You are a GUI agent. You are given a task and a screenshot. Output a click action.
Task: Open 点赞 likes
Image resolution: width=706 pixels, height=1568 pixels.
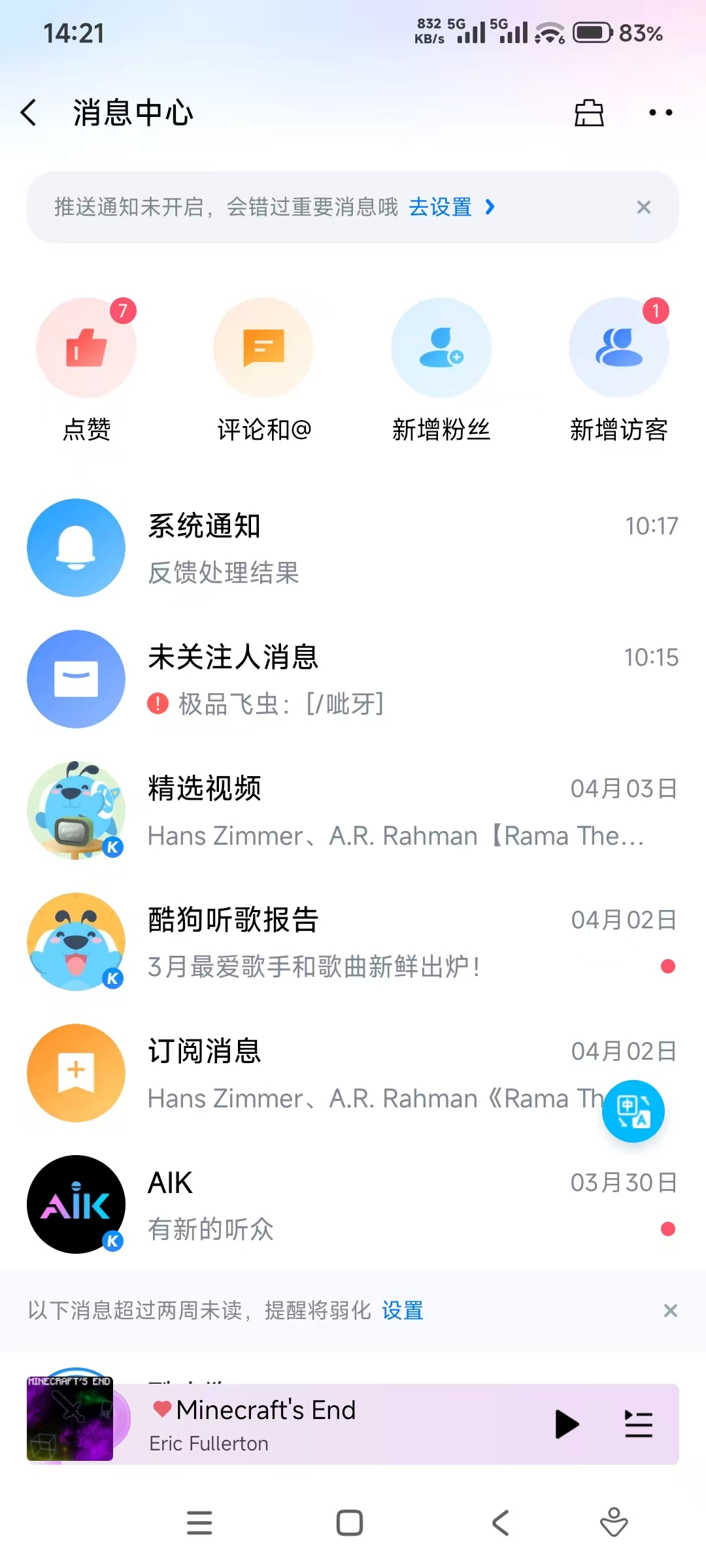pos(86,348)
